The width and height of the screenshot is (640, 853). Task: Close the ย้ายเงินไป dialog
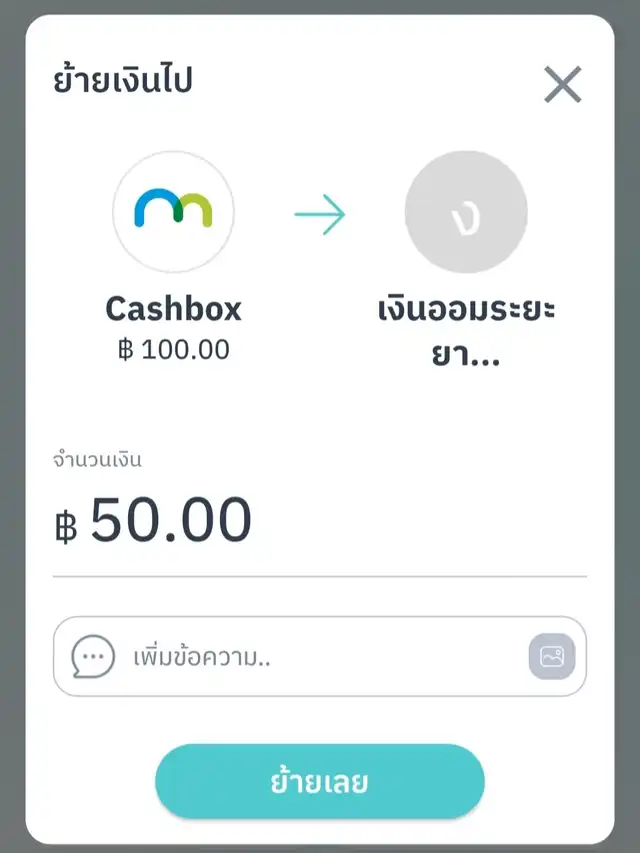562,85
